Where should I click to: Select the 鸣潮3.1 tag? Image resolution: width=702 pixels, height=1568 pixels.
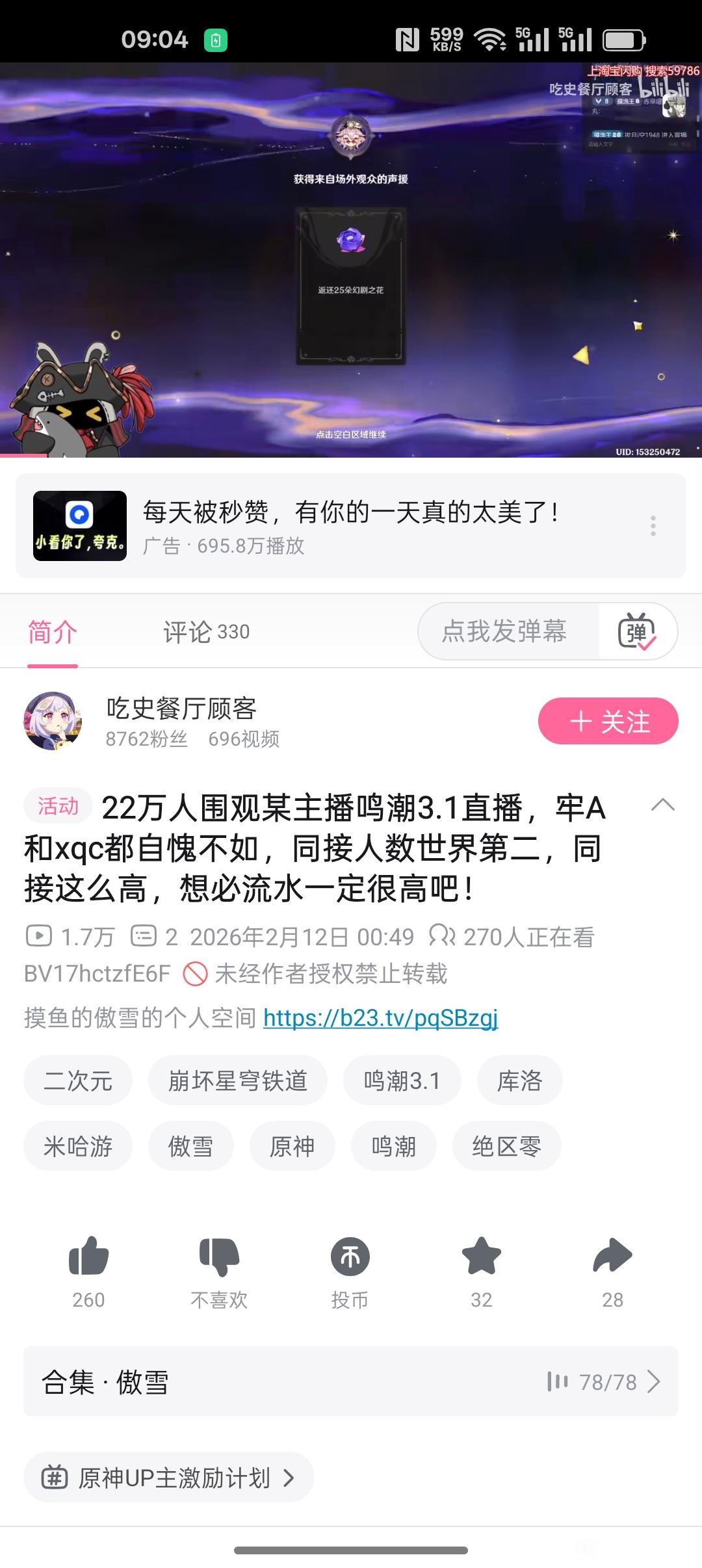pos(402,1080)
